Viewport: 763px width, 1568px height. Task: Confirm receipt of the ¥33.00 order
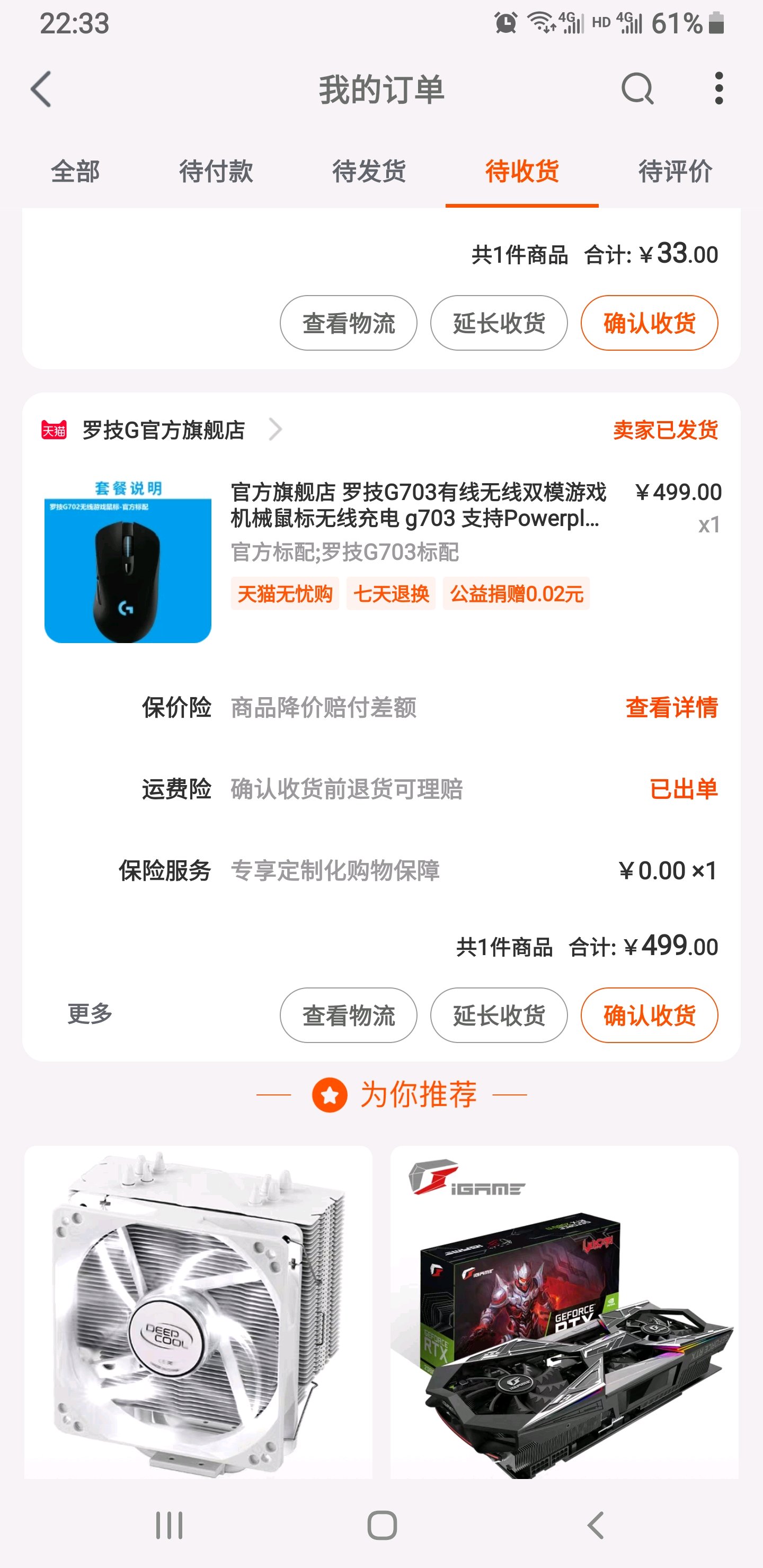(649, 323)
